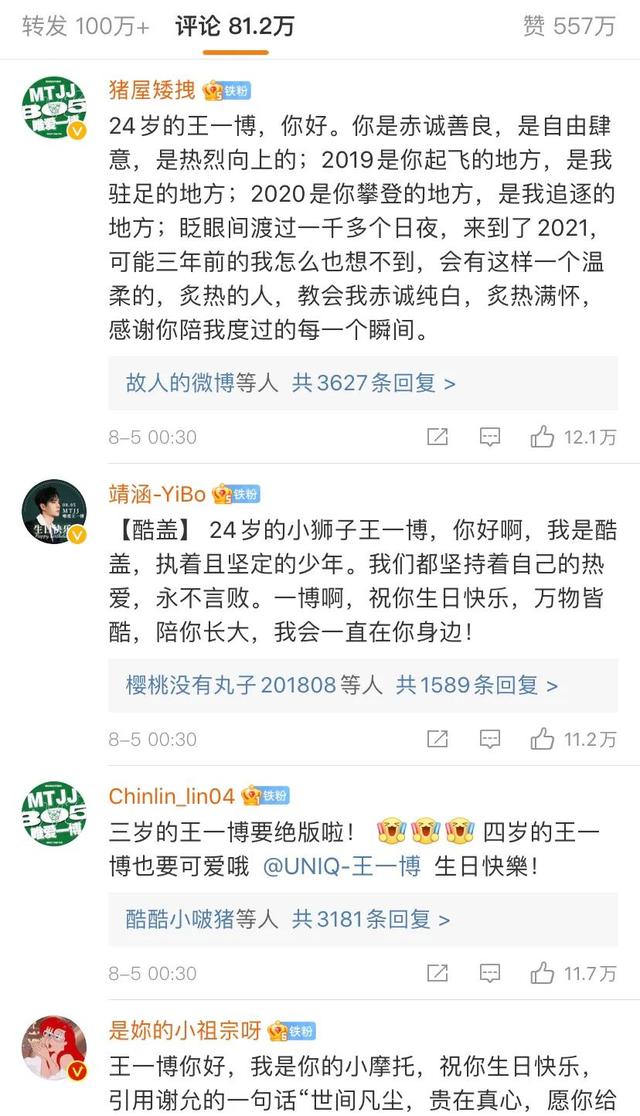Open 靖涵-YiBo's profile name

[x=157, y=494]
